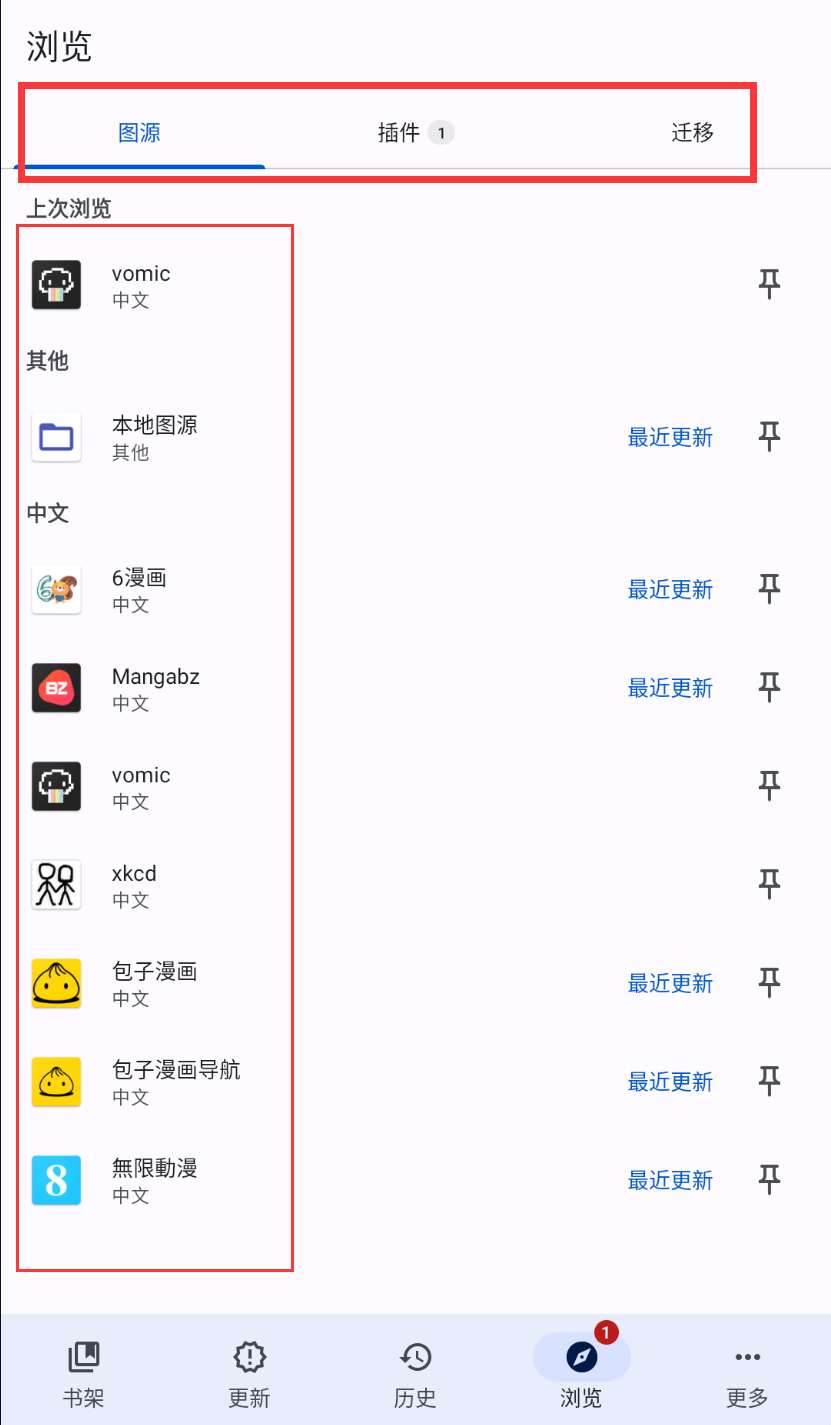
Task: Switch to the 历史 tab
Action: coord(415,1373)
